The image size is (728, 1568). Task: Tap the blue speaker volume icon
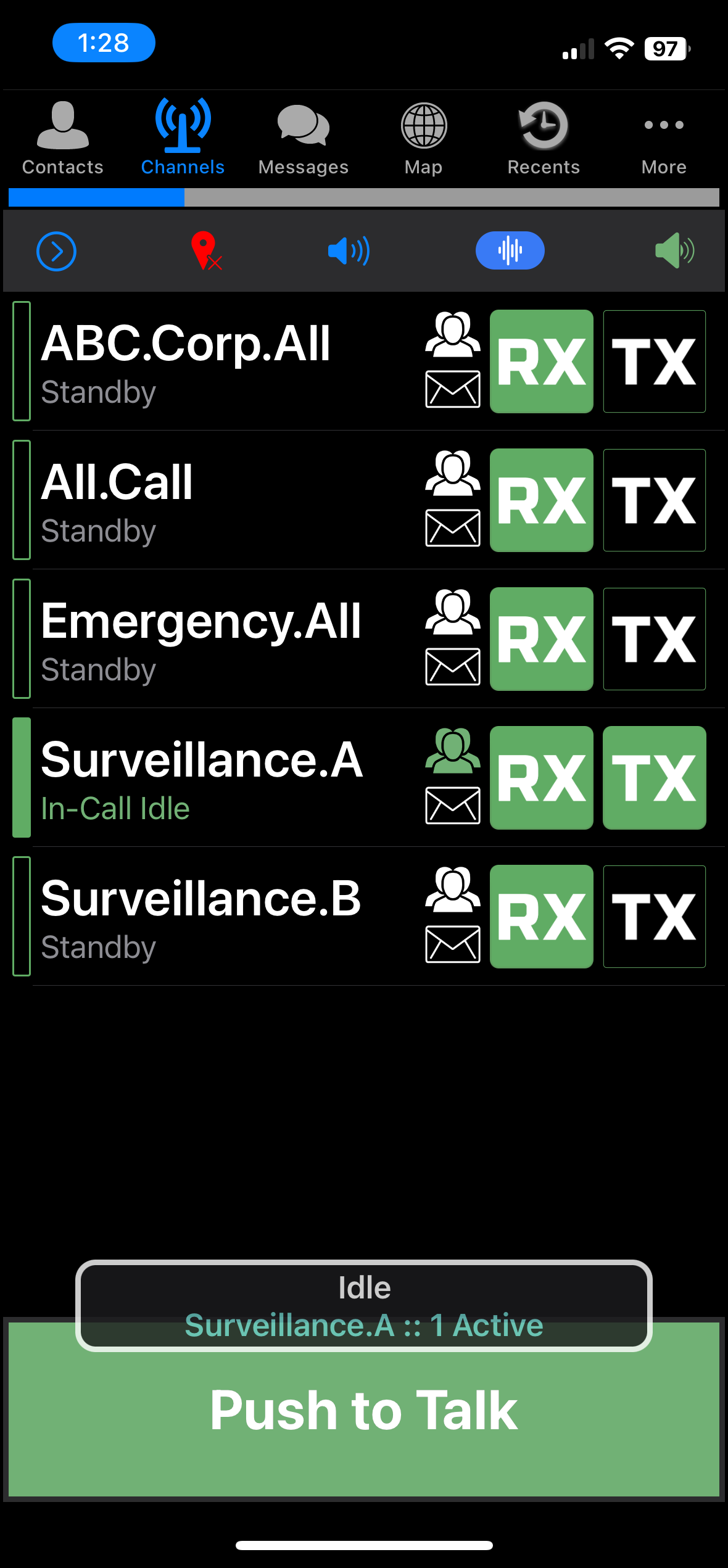click(x=349, y=251)
